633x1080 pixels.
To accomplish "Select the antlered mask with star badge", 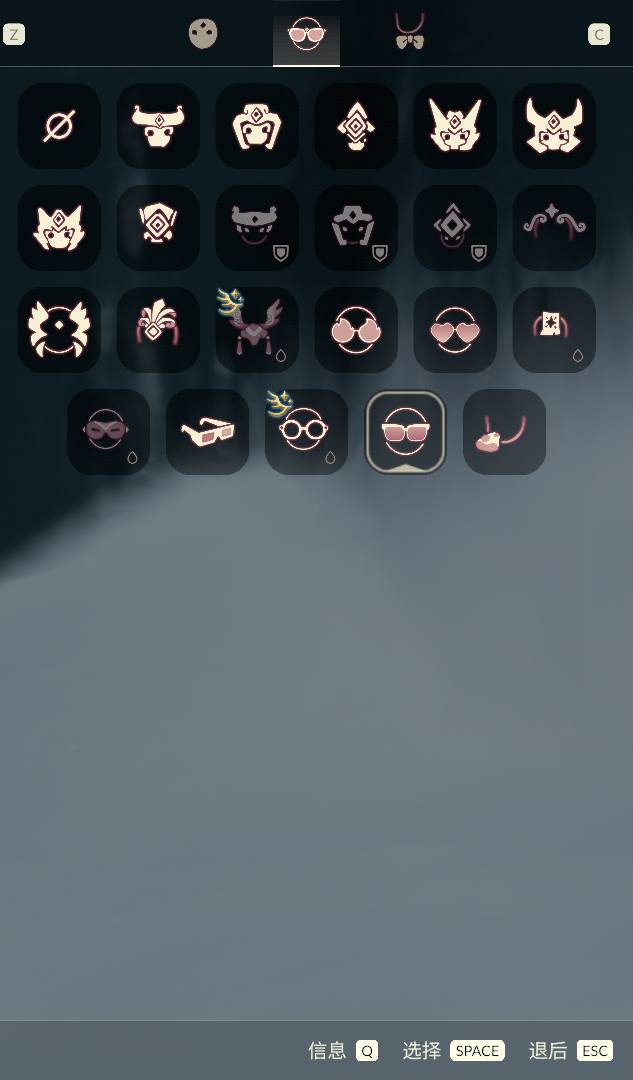I will (257, 330).
